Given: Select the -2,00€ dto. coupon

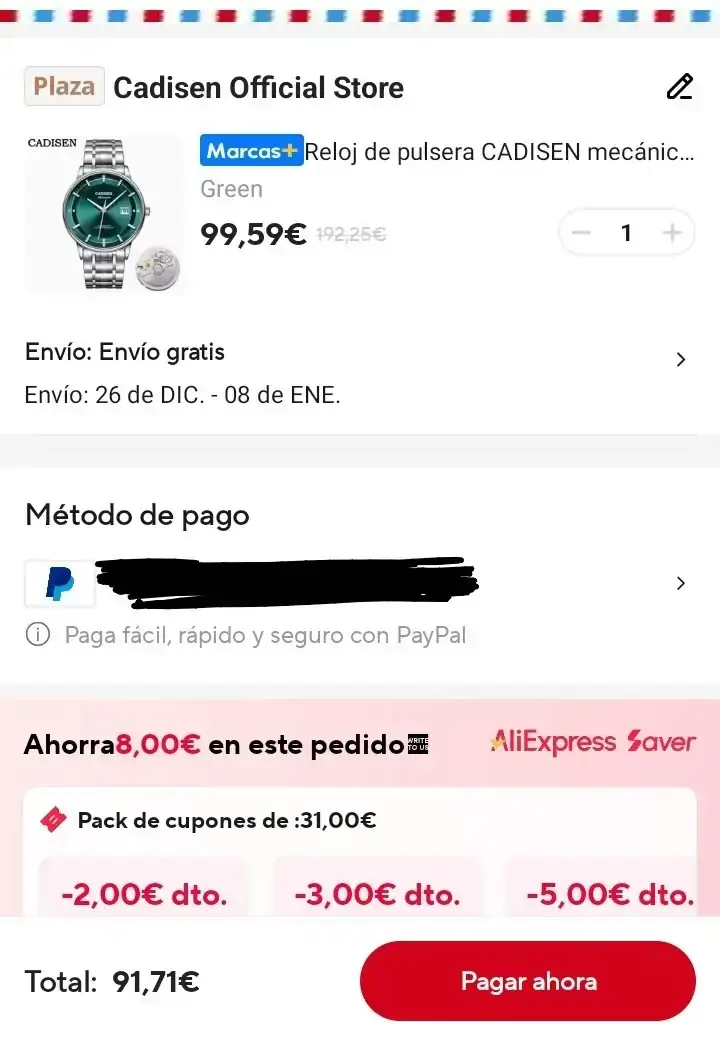Looking at the screenshot, I should click(x=144, y=893).
